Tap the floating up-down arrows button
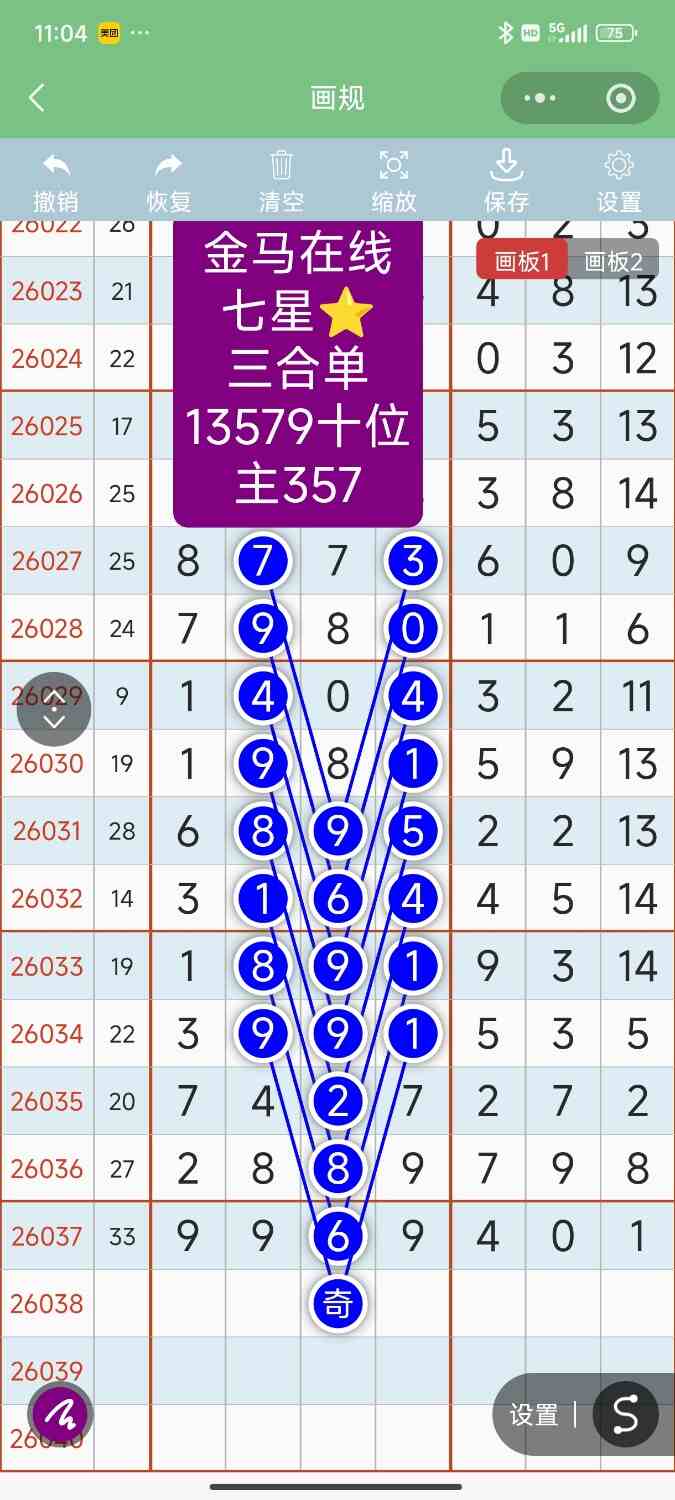 tap(55, 709)
